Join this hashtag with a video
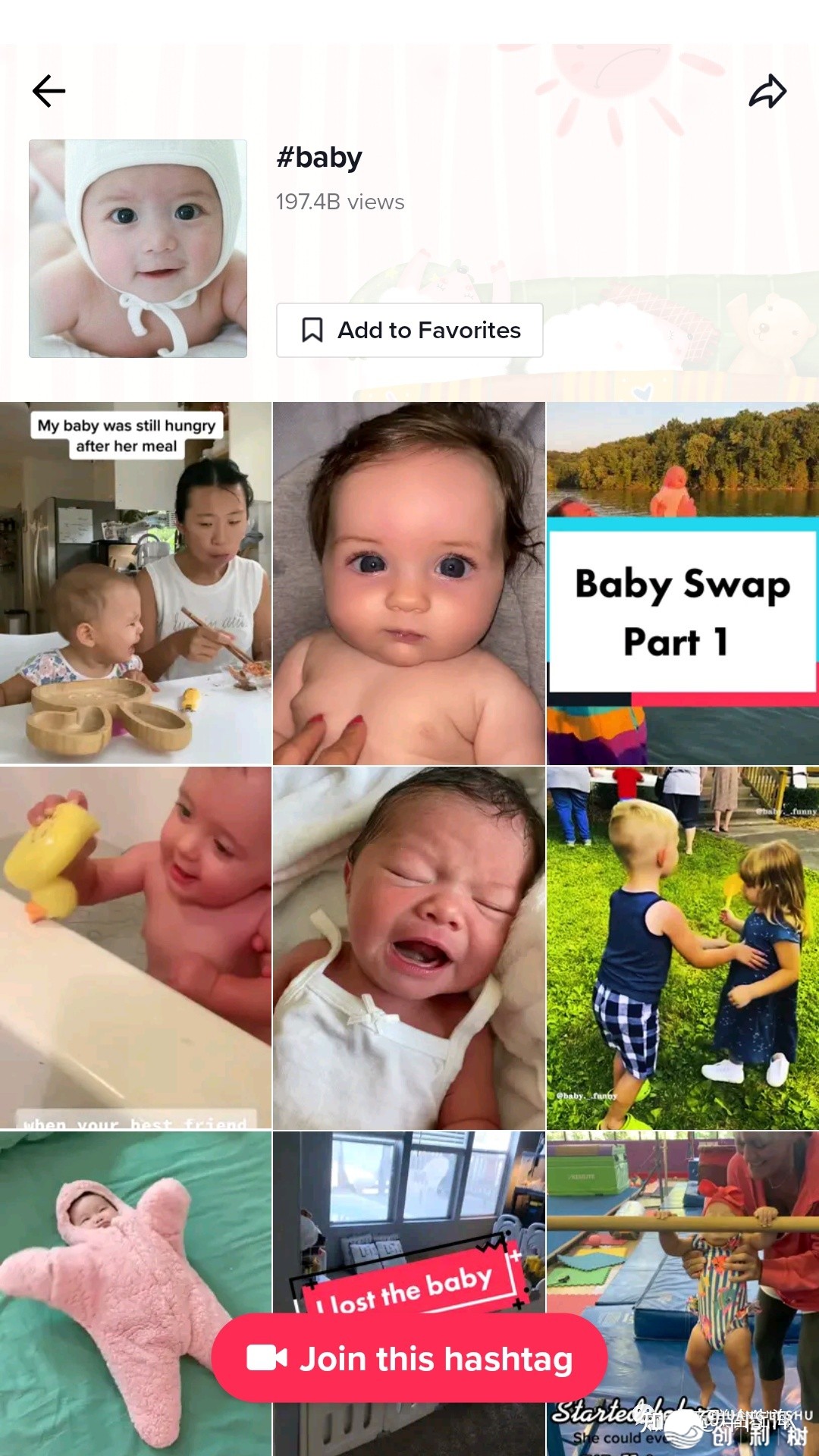 tap(409, 1357)
